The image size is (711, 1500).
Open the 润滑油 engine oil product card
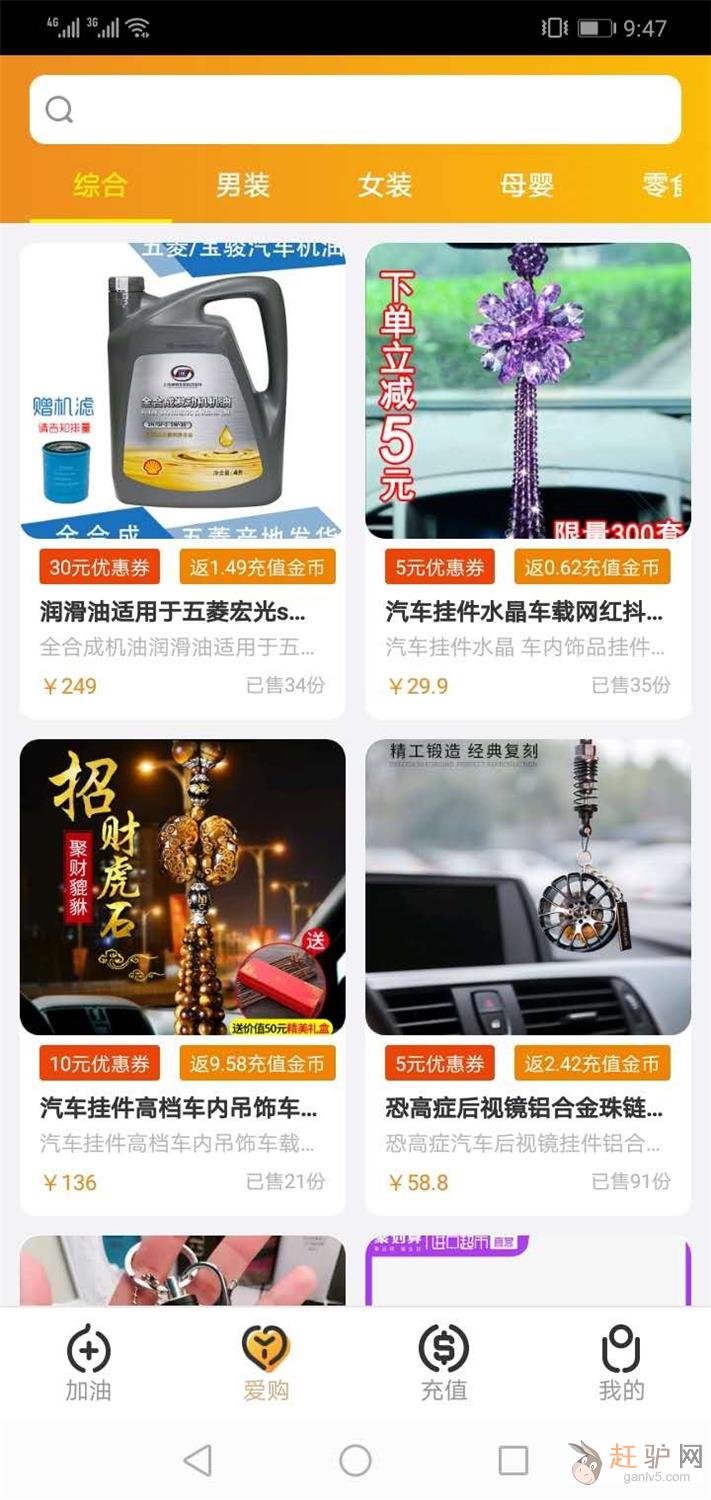[182, 480]
